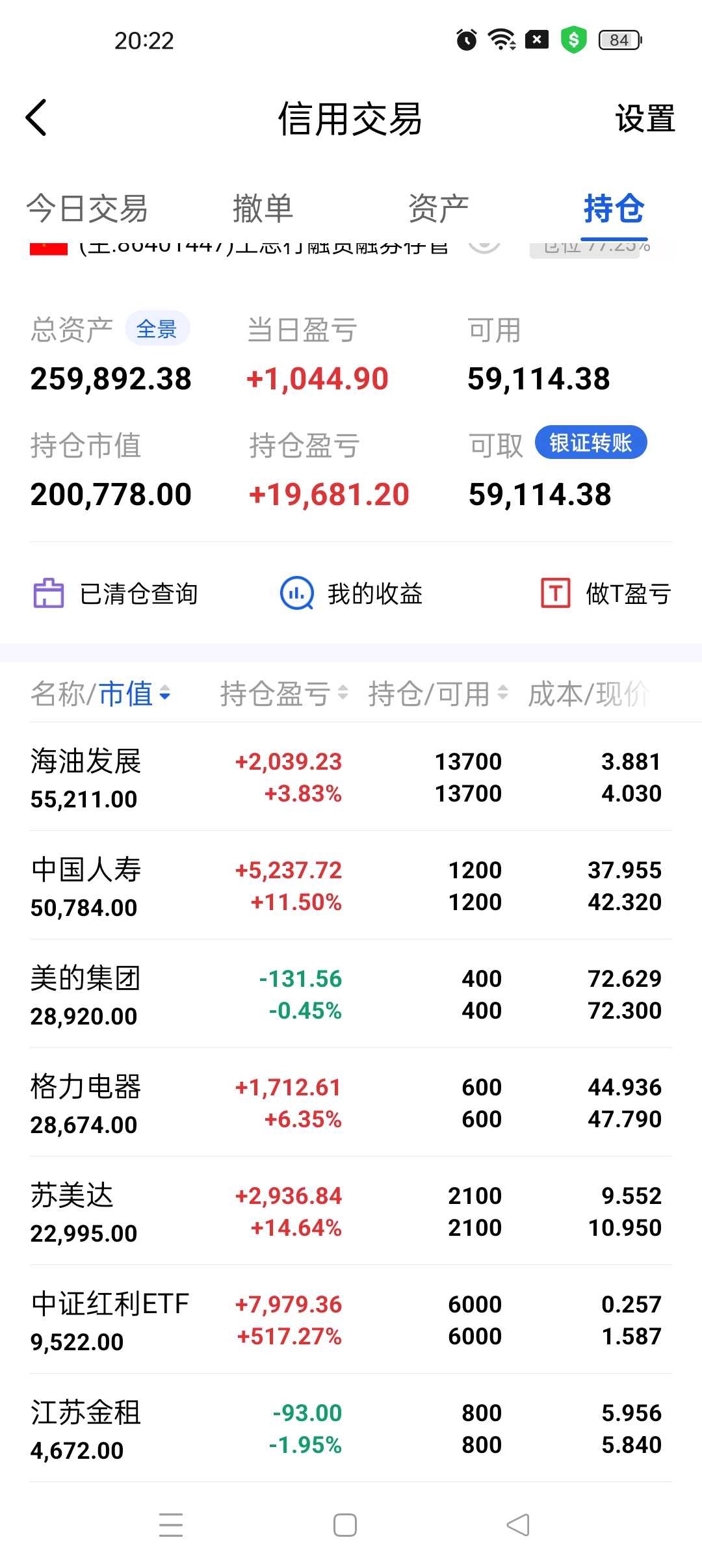702x1568 pixels.
Task: Open 设置 settings
Action: pos(645,119)
